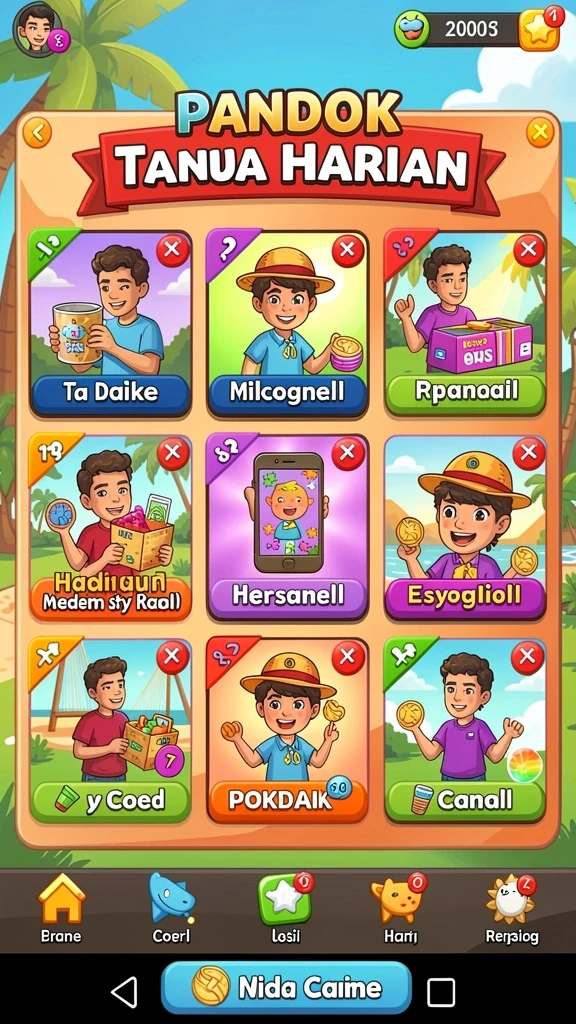The height and width of the screenshot is (1024, 576).
Task: Select the Rpanaail button
Action: tap(465, 392)
